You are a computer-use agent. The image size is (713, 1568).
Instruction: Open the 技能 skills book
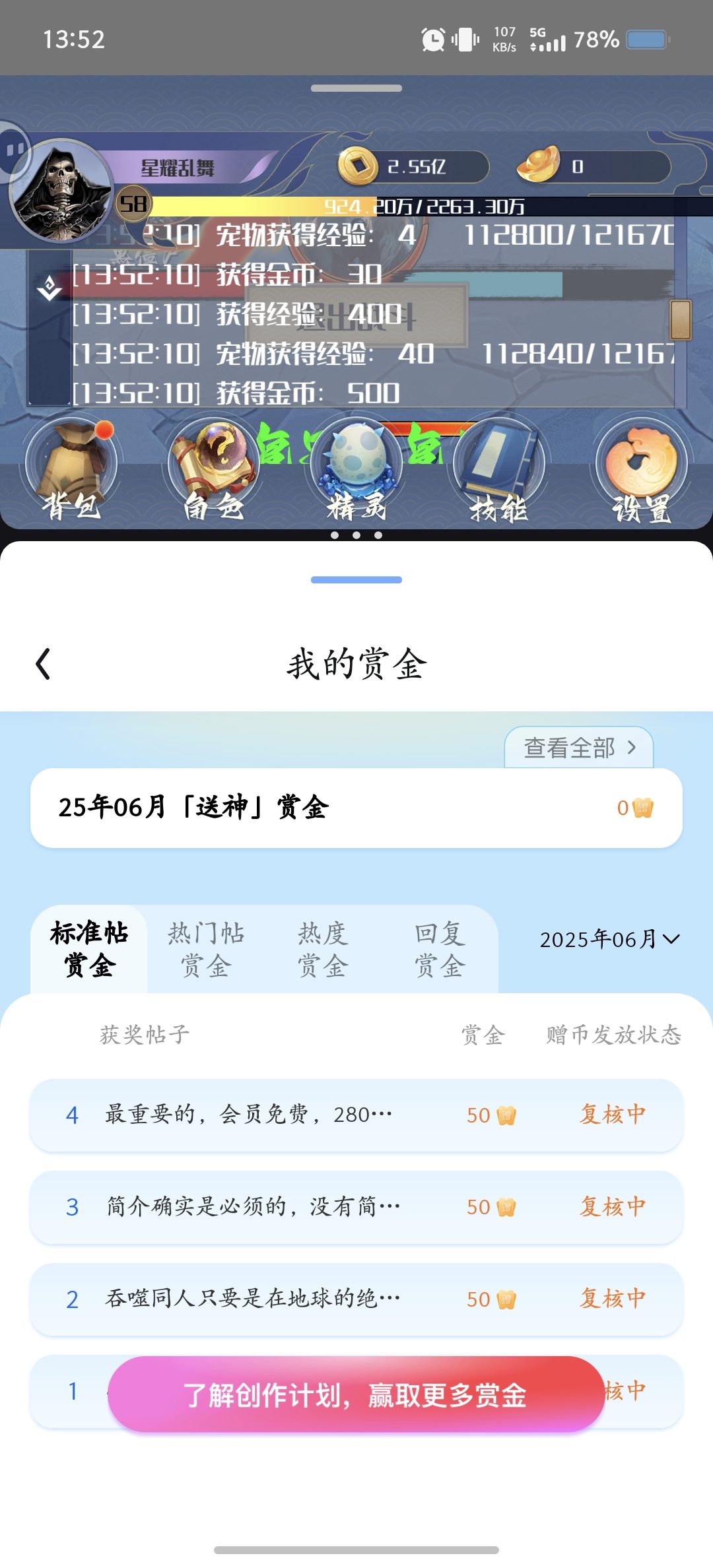[x=499, y=471]
